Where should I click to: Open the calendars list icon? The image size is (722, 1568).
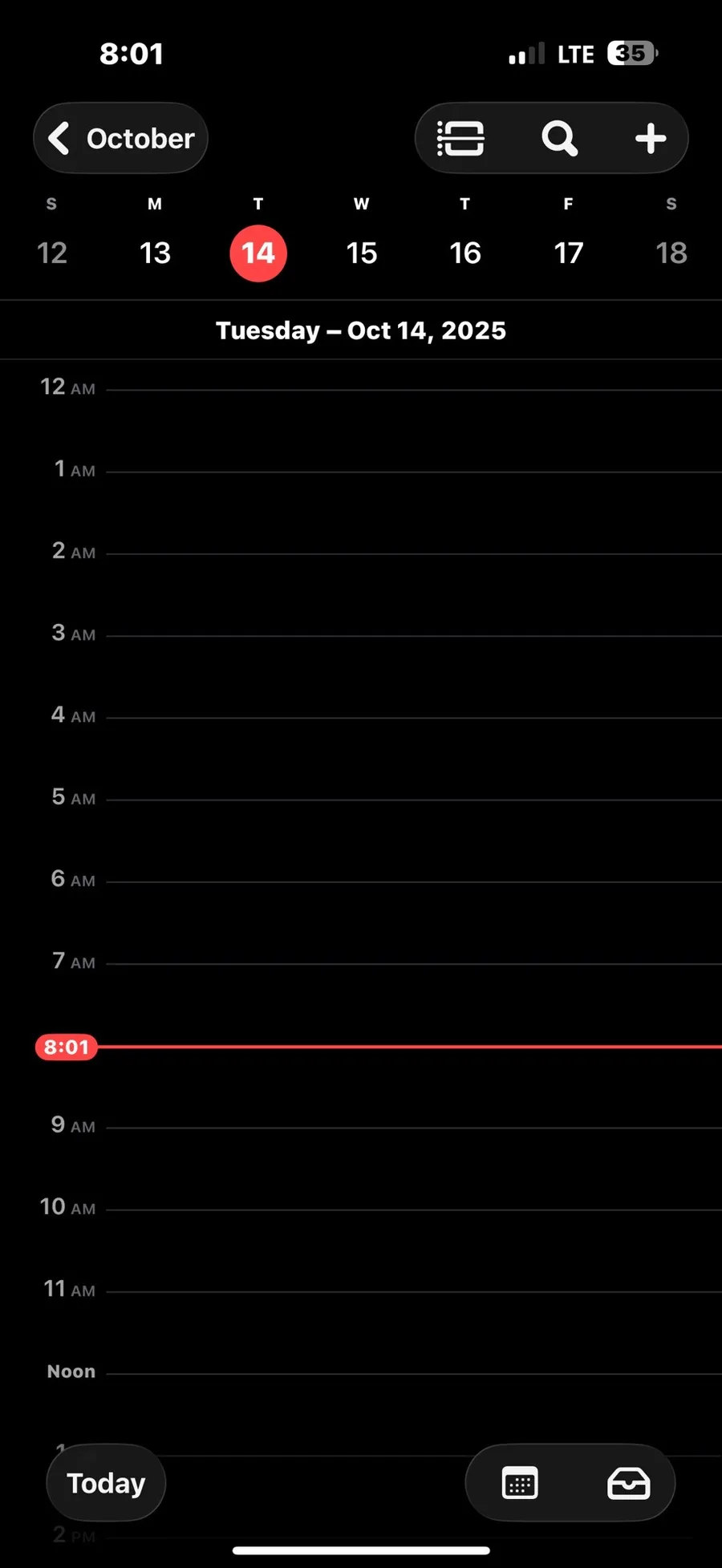(520, 1483)
